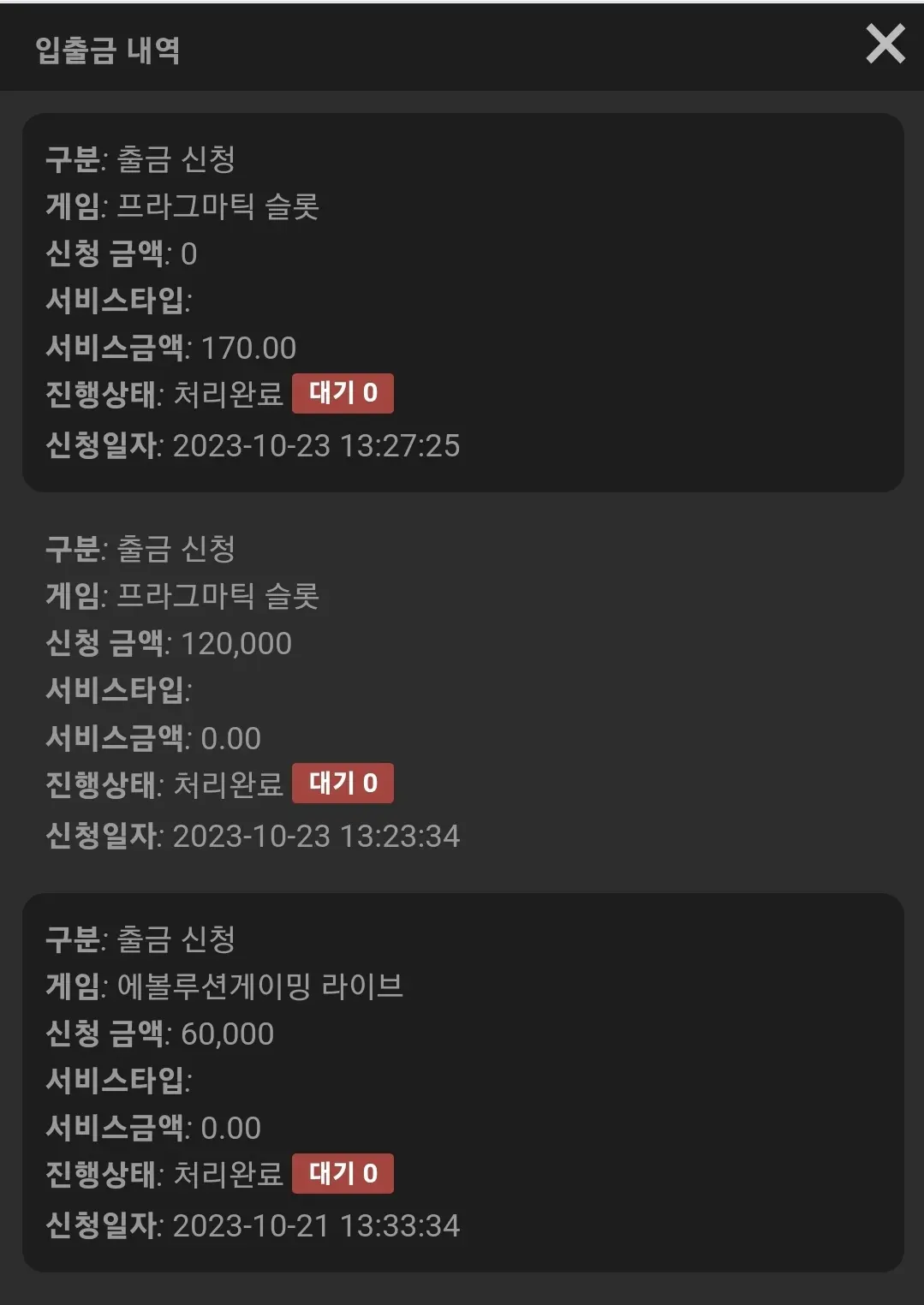
Task: Tap 대기 0 badge on 13:27:25 entry
Action: click(x=343, y=393)
